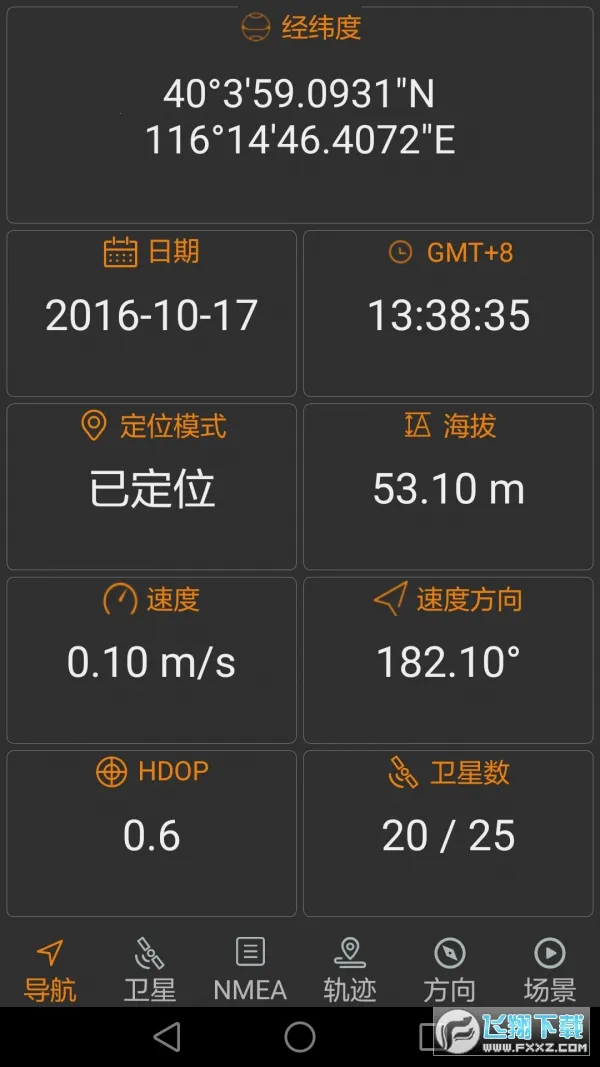Tap the system home button
Viewport: 600px width, 1067px height.
pos(300,1037)
